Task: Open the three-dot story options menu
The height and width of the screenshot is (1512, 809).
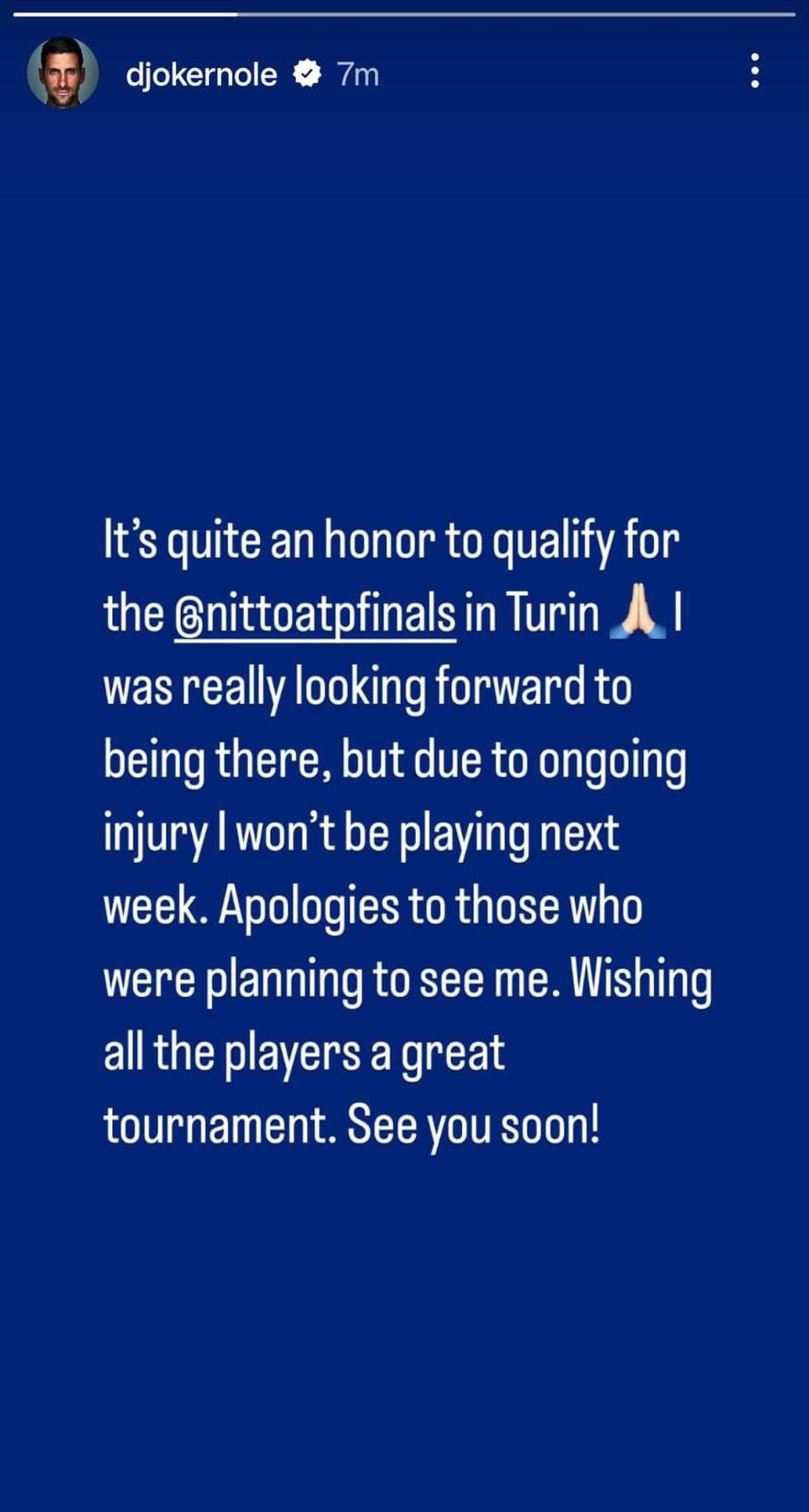Action: (754, 71)
